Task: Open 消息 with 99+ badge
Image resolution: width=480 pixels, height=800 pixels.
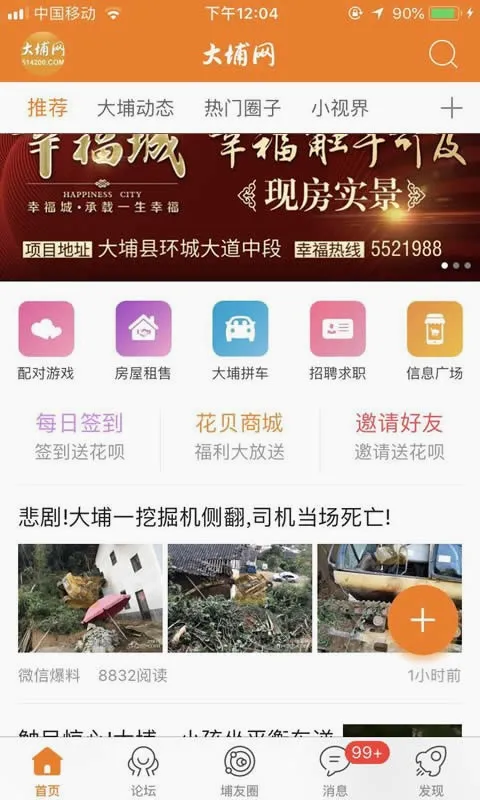Action: pyautogui.click(x=337, y=771)
